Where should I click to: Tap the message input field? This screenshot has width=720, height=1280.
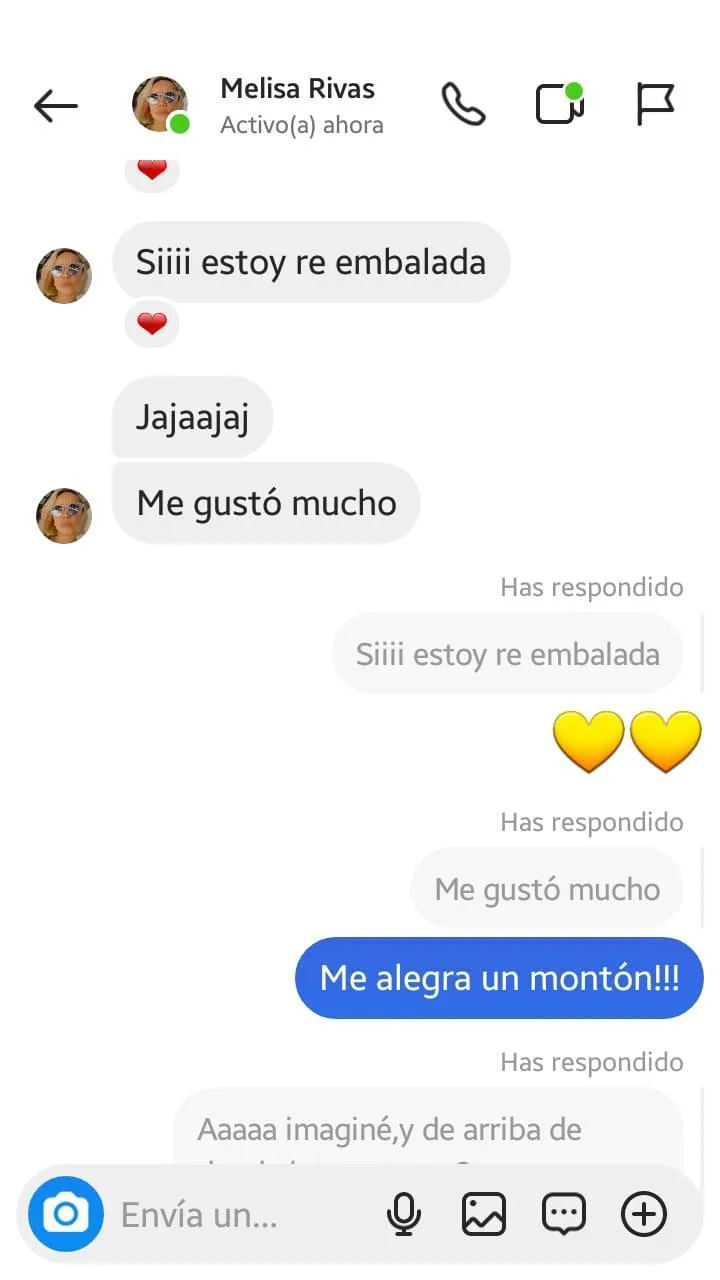click(240, 1215)
